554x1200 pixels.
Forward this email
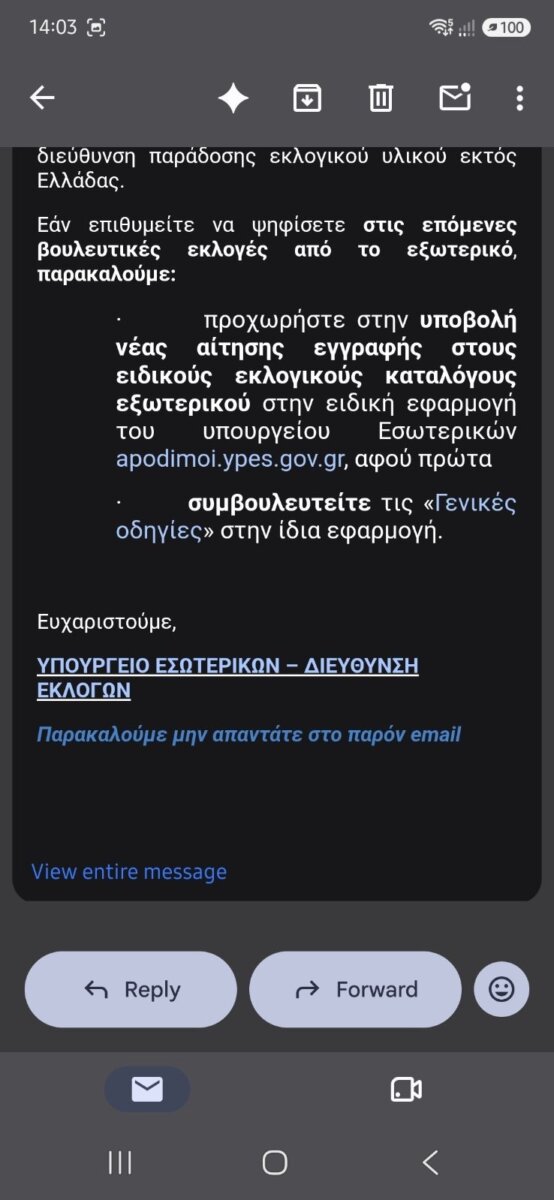[x=355, y=989]
